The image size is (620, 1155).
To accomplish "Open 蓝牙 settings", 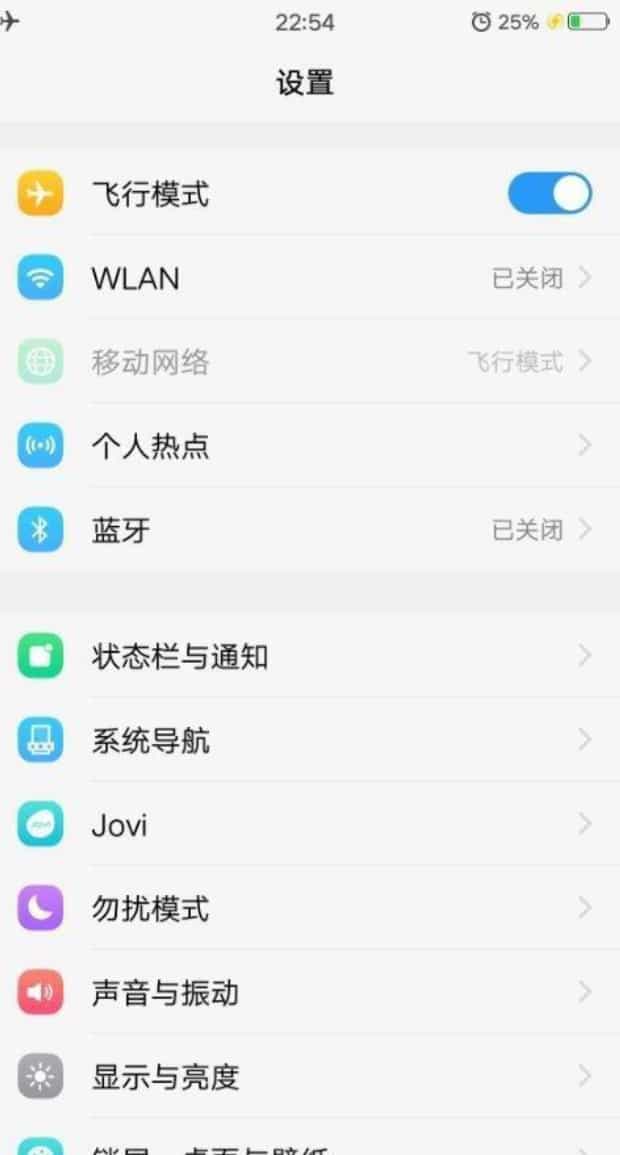I will 310,530.
